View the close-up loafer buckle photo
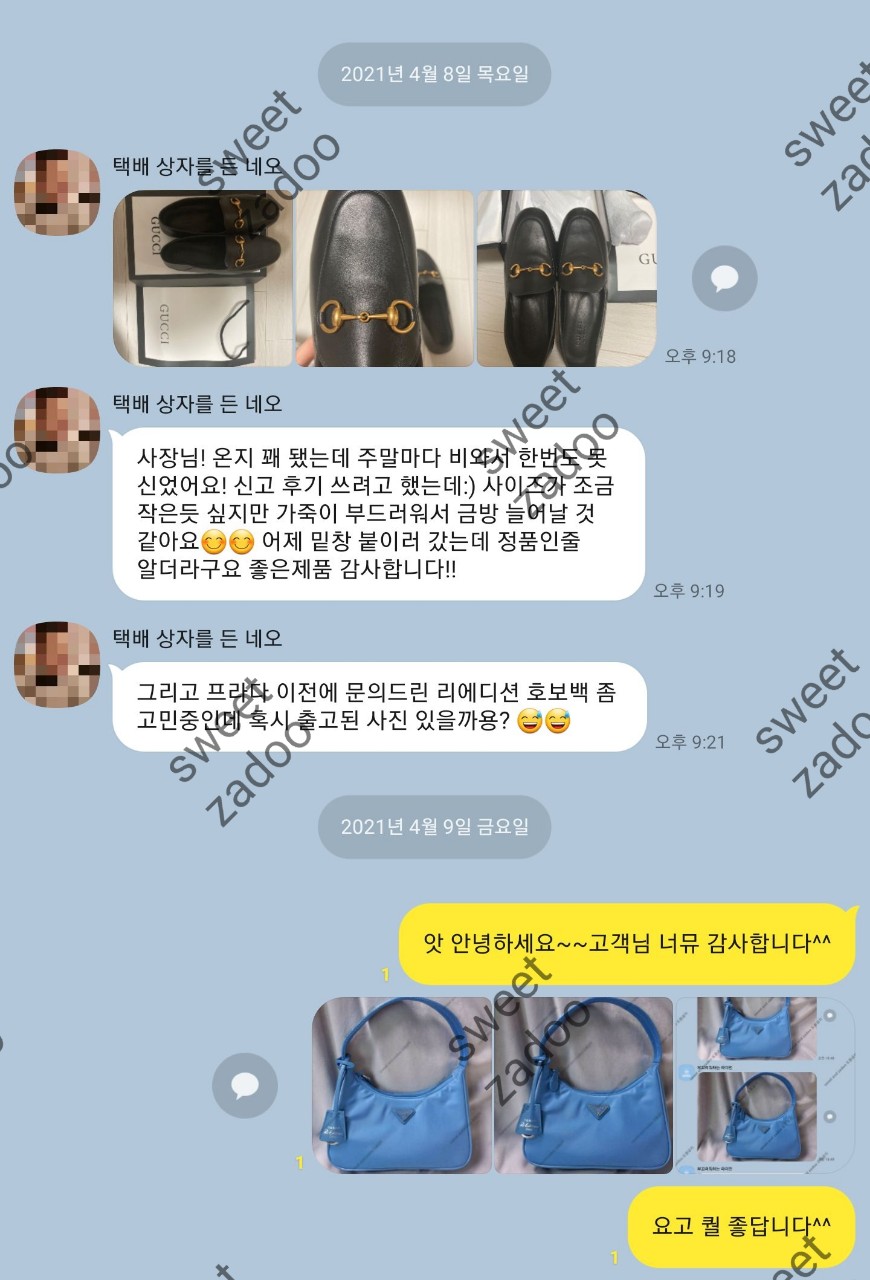 click(x=384, y=278)
